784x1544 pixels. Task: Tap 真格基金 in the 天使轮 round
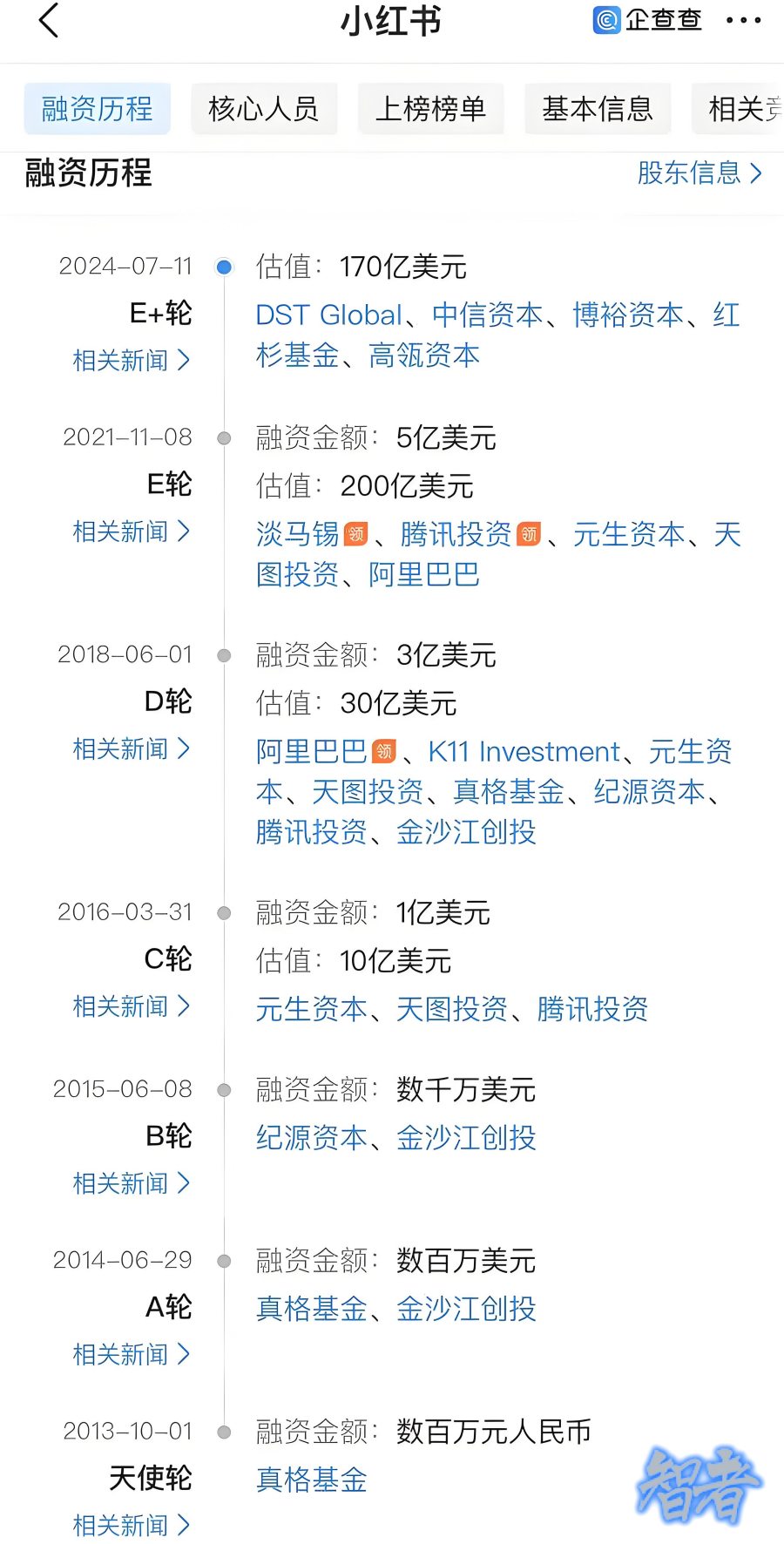311,1480
